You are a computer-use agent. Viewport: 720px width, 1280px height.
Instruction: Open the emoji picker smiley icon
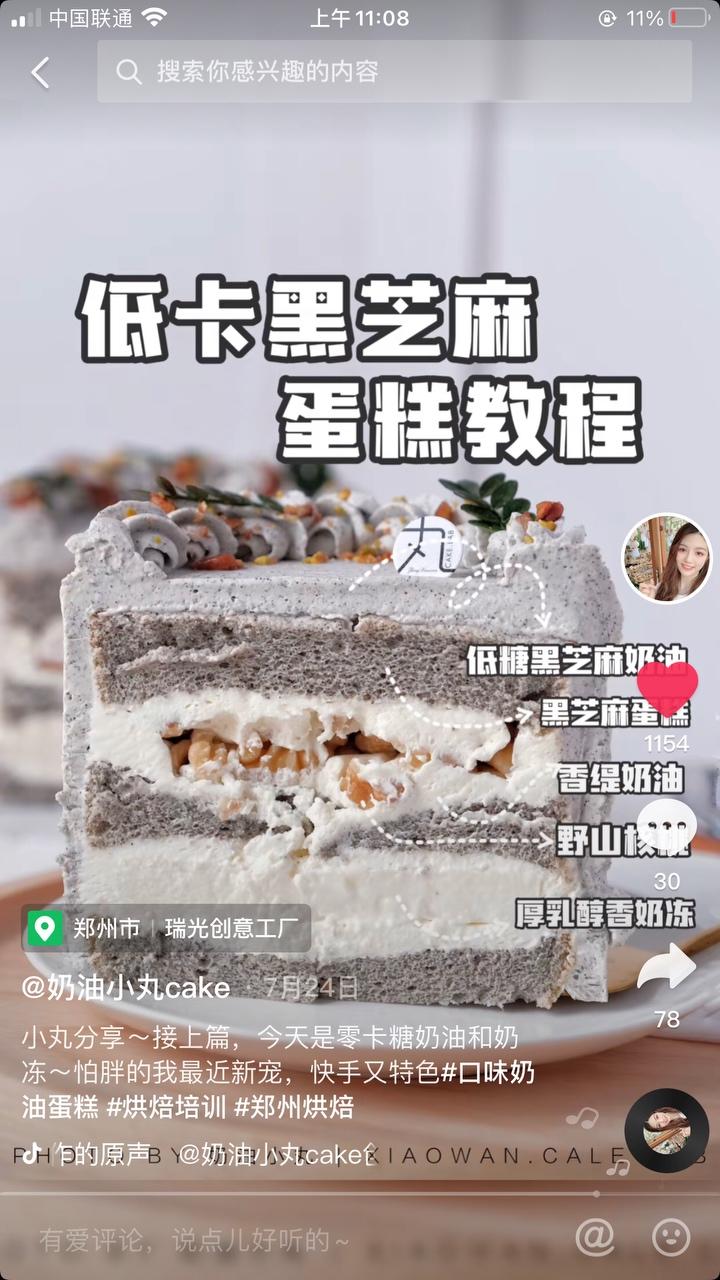pyautogui.click(x=671, y=1238)
